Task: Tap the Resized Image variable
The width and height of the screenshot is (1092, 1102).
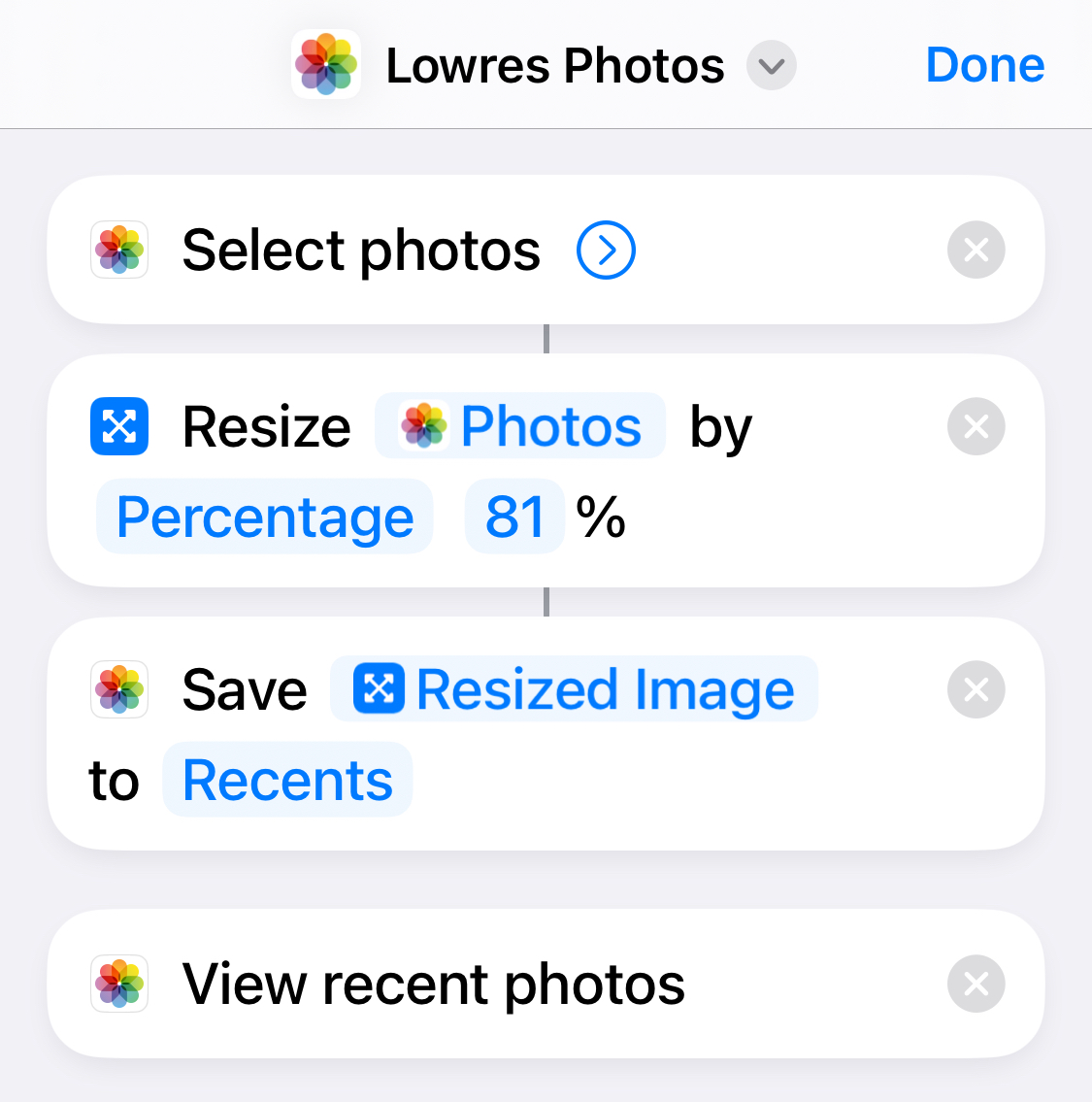Action: (575, 689)
